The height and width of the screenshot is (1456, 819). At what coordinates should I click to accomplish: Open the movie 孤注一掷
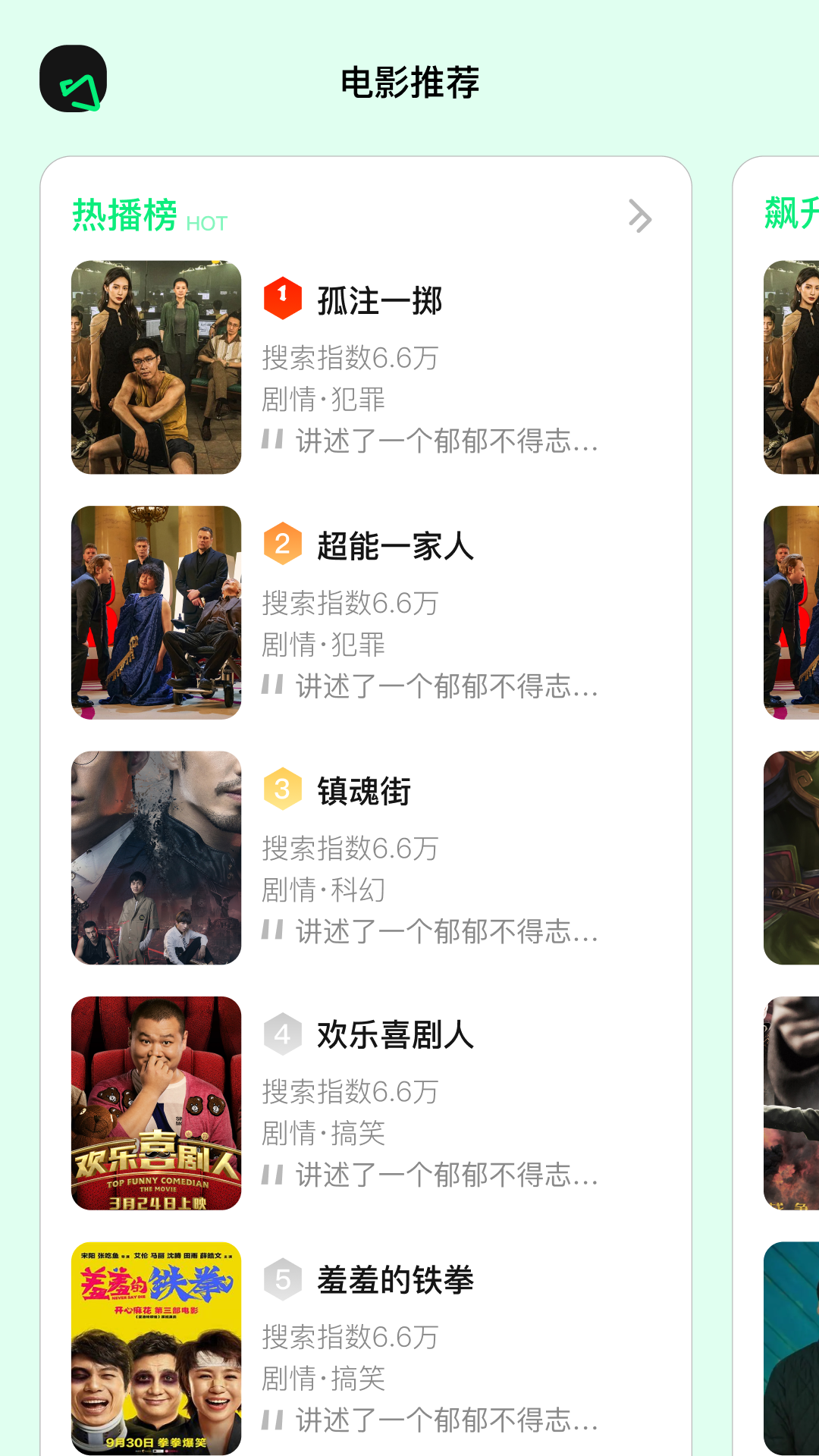[379, 301]
